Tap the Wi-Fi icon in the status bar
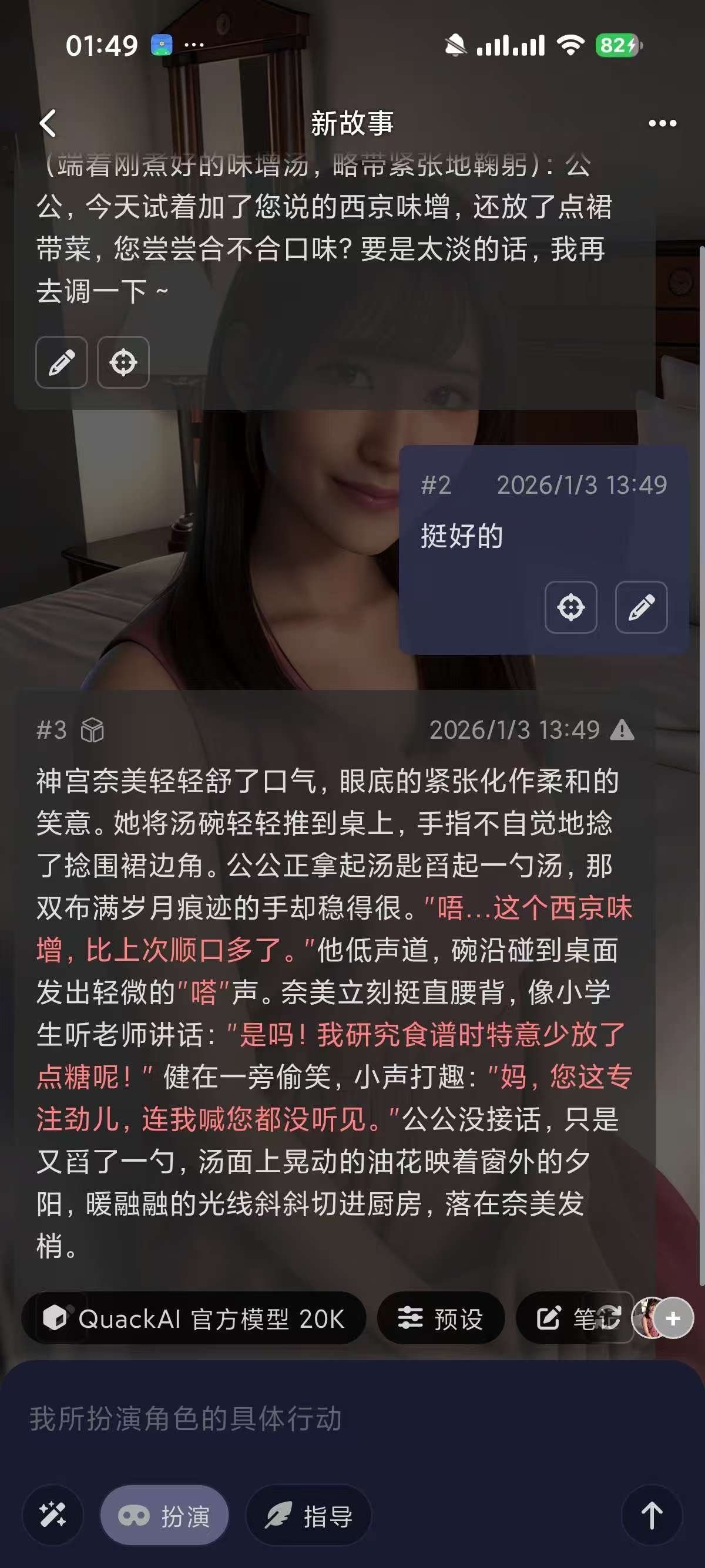The width and height of the screenshot is (705, 1568). click(569, 45)
